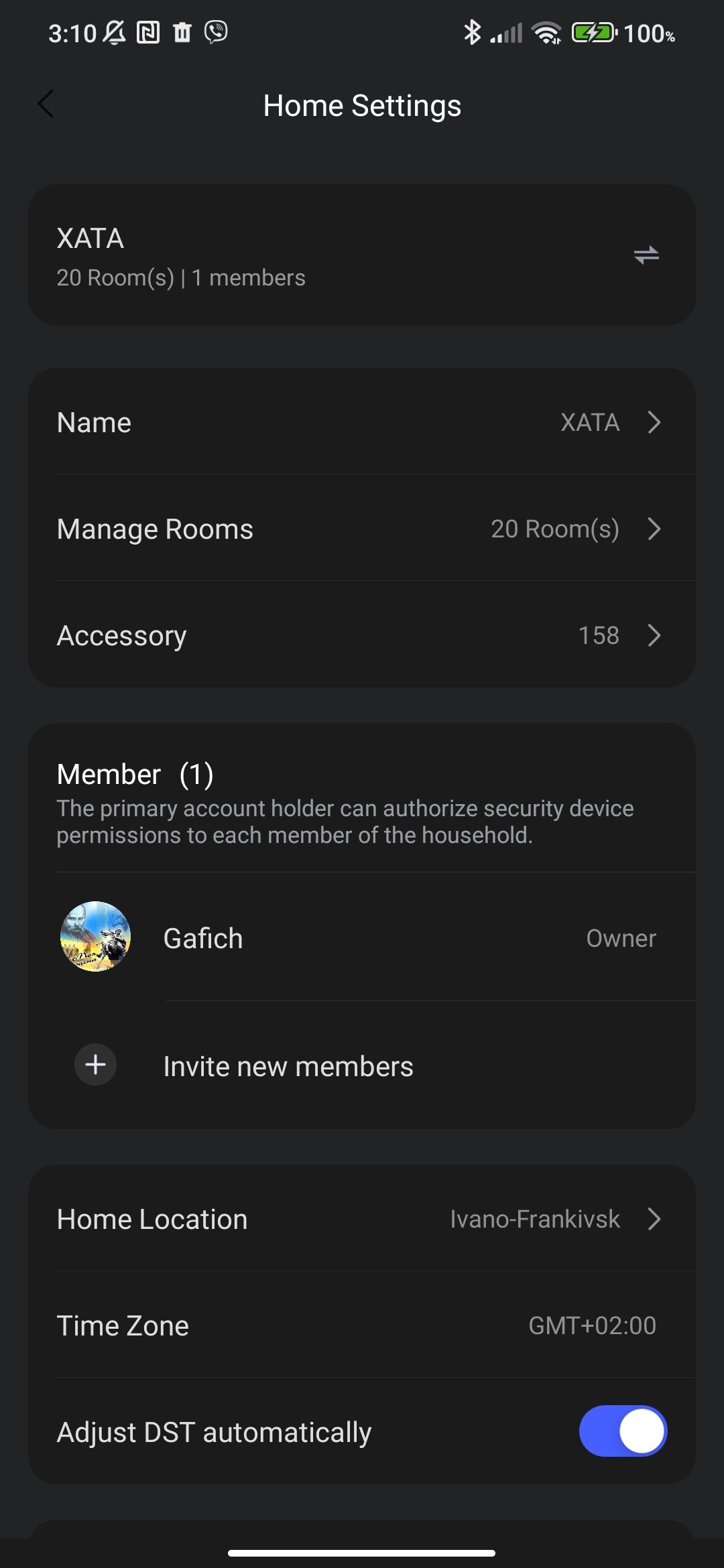Open member Gafich's details

[362, 937]
